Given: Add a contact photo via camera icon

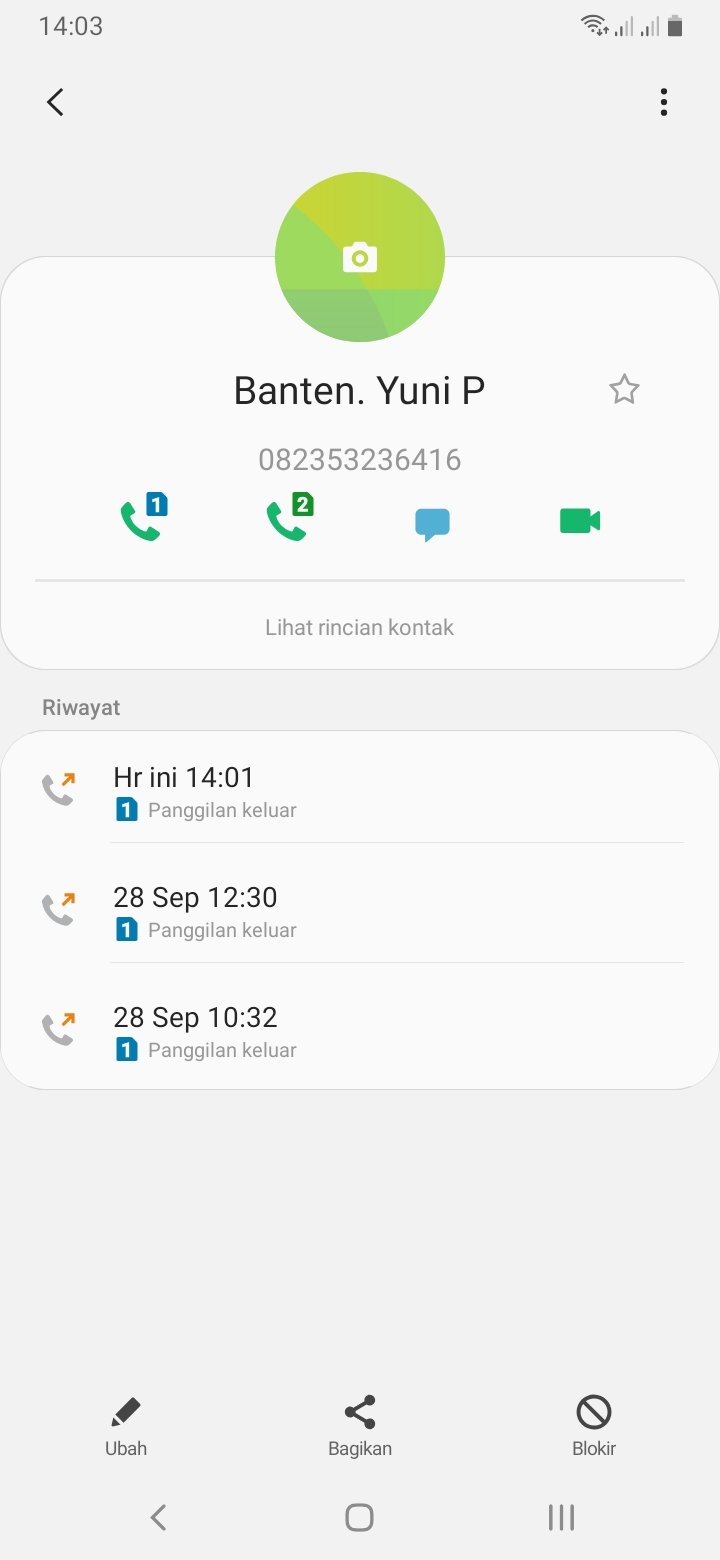Looking at the screenshot, I should click(x=360, y=257).
